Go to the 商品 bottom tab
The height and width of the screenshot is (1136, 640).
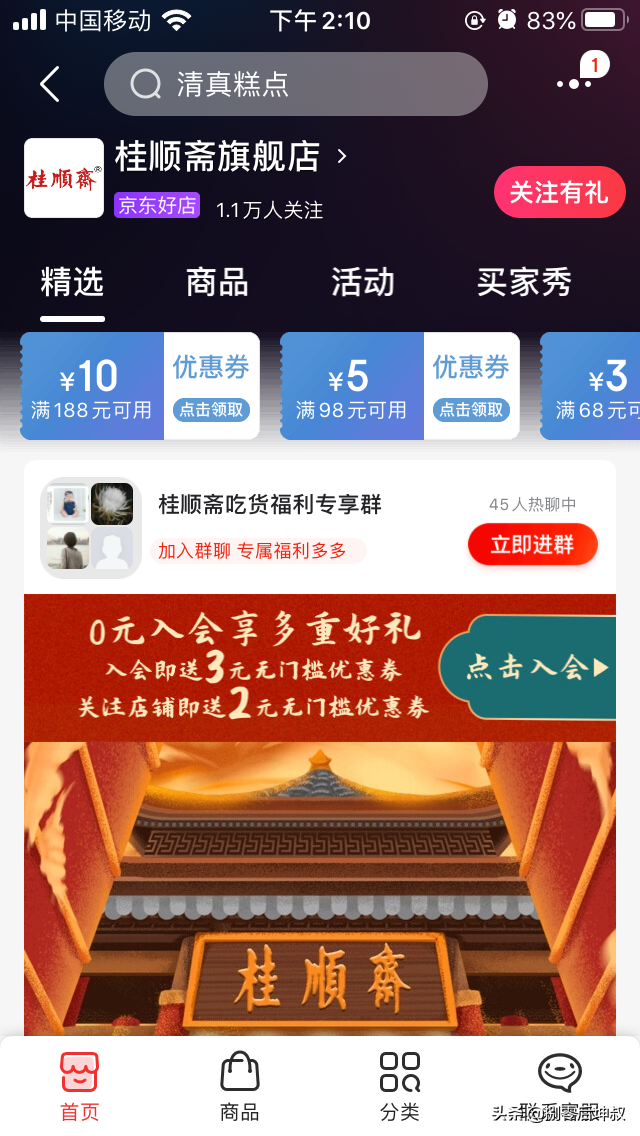pos(239,1086)
